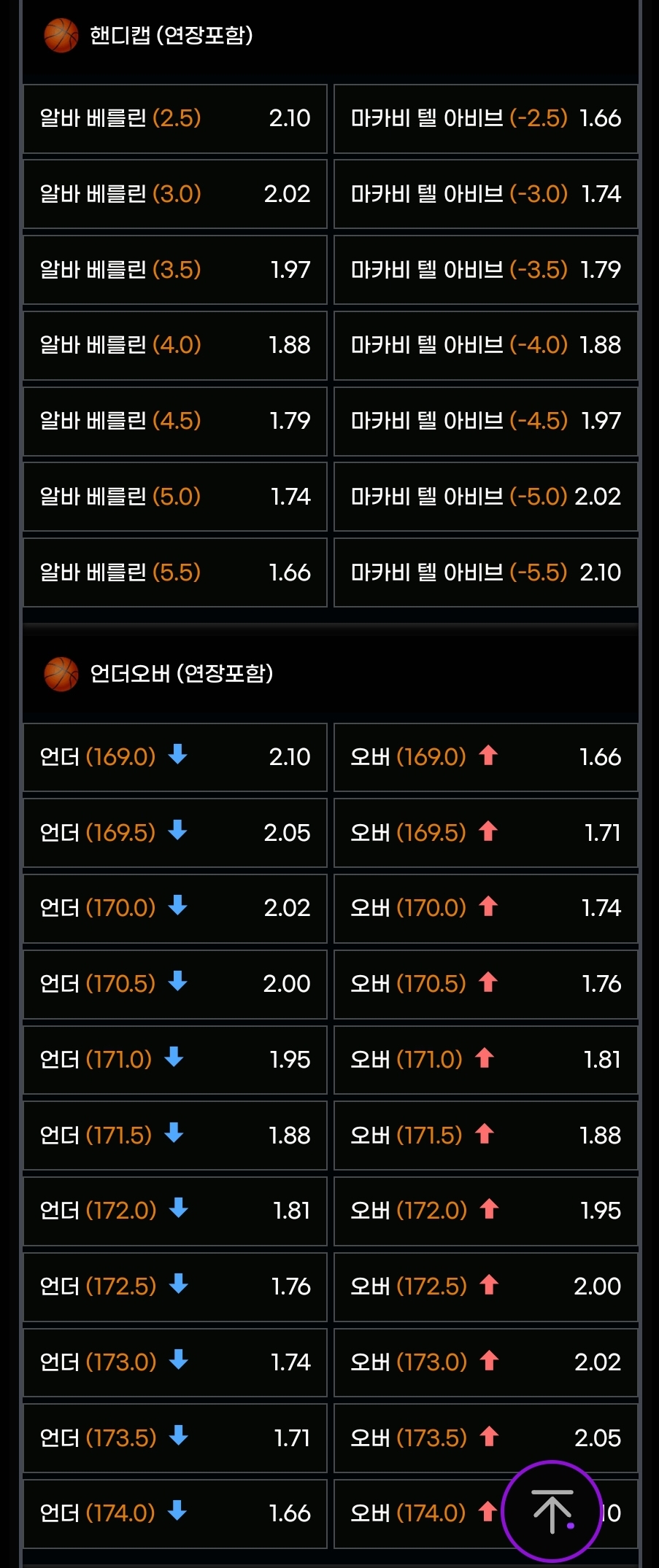Select 알바 베를린 (5.0) at 1.74

click(x=175, y=497)
